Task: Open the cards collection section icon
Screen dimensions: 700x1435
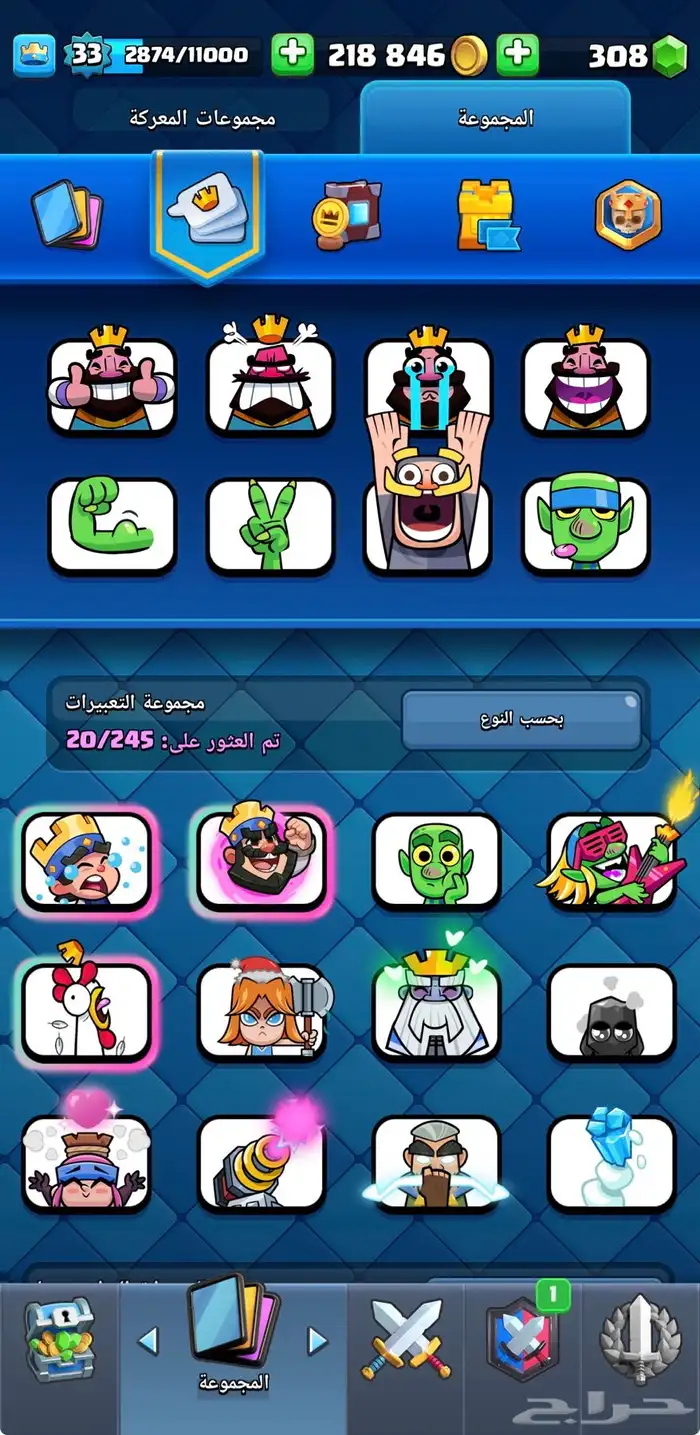Action: 67,213
